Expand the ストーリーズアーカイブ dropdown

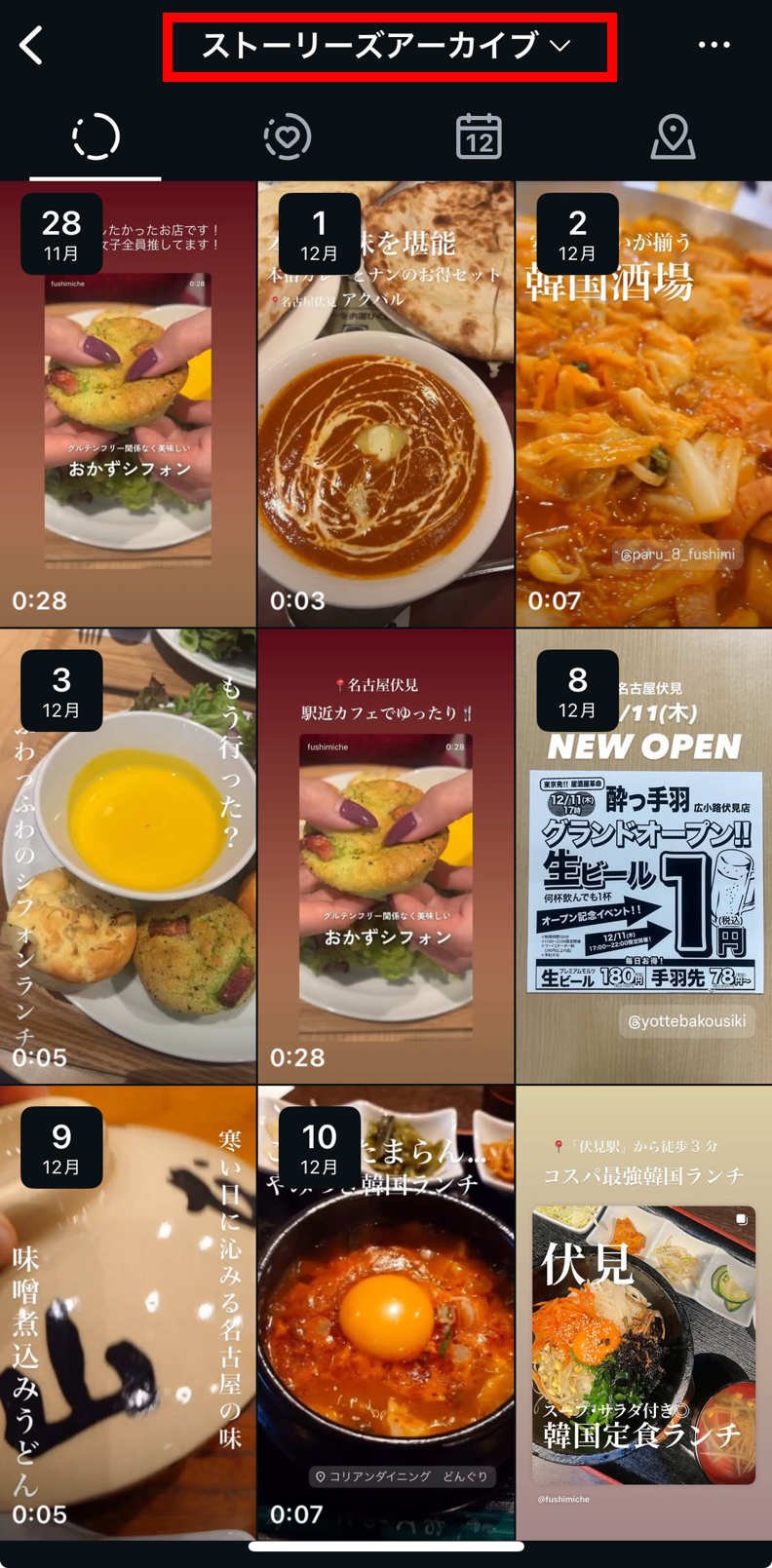(388, 46)
